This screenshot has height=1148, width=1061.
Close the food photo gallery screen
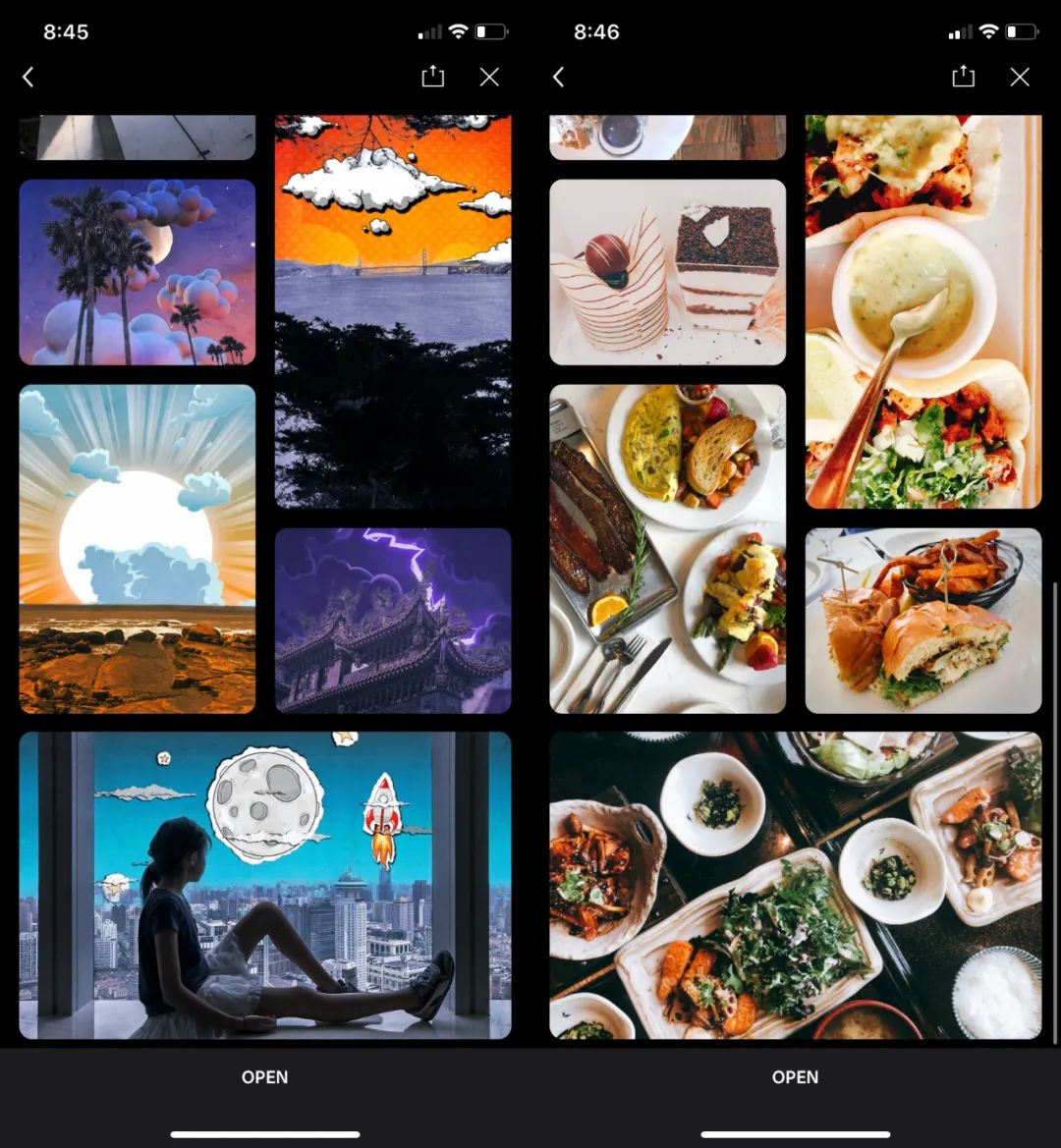coord(1020,77)
